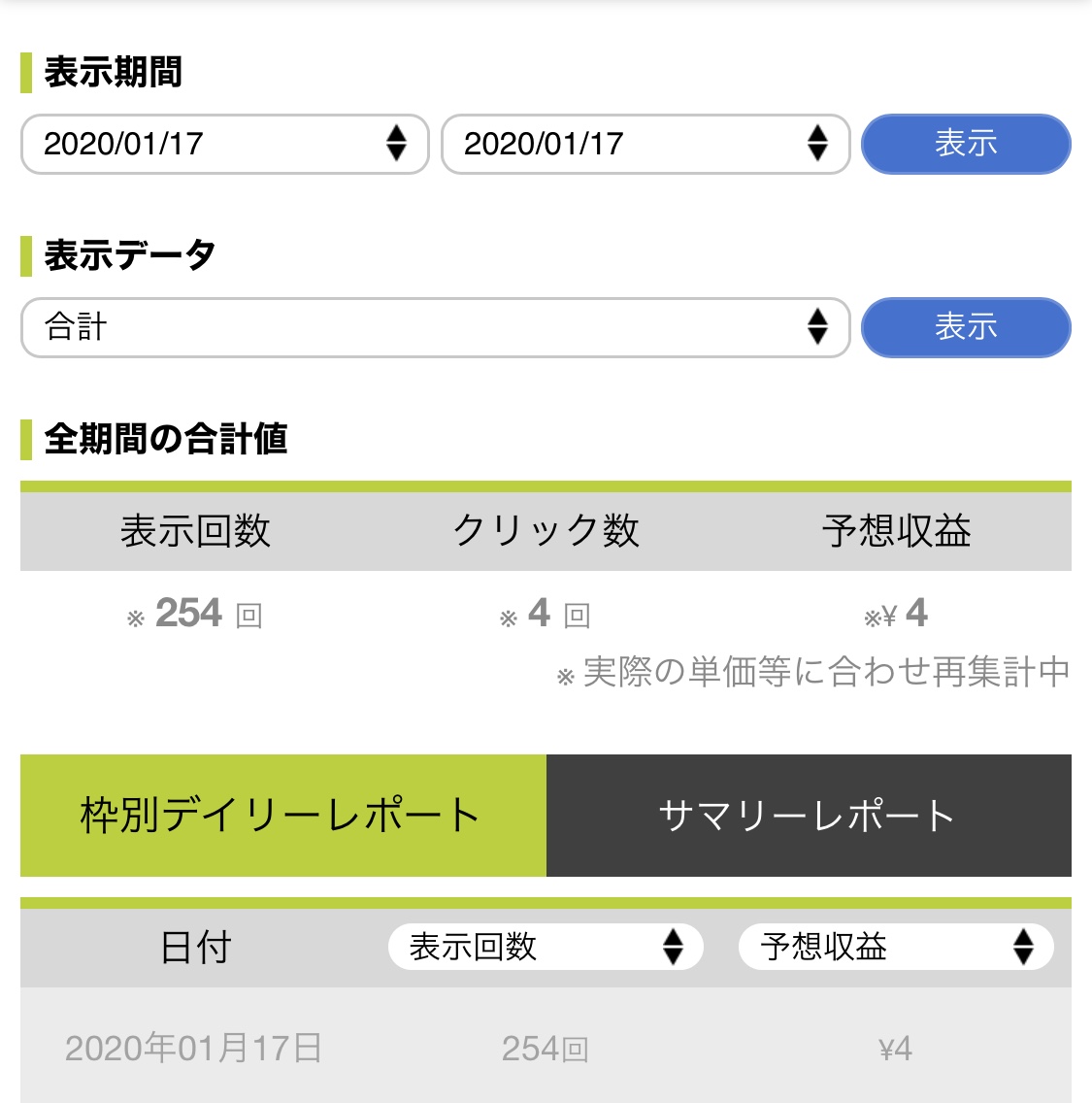
Task: Open the 予想収益 column dropdown
Action: [x=895, y=947]
